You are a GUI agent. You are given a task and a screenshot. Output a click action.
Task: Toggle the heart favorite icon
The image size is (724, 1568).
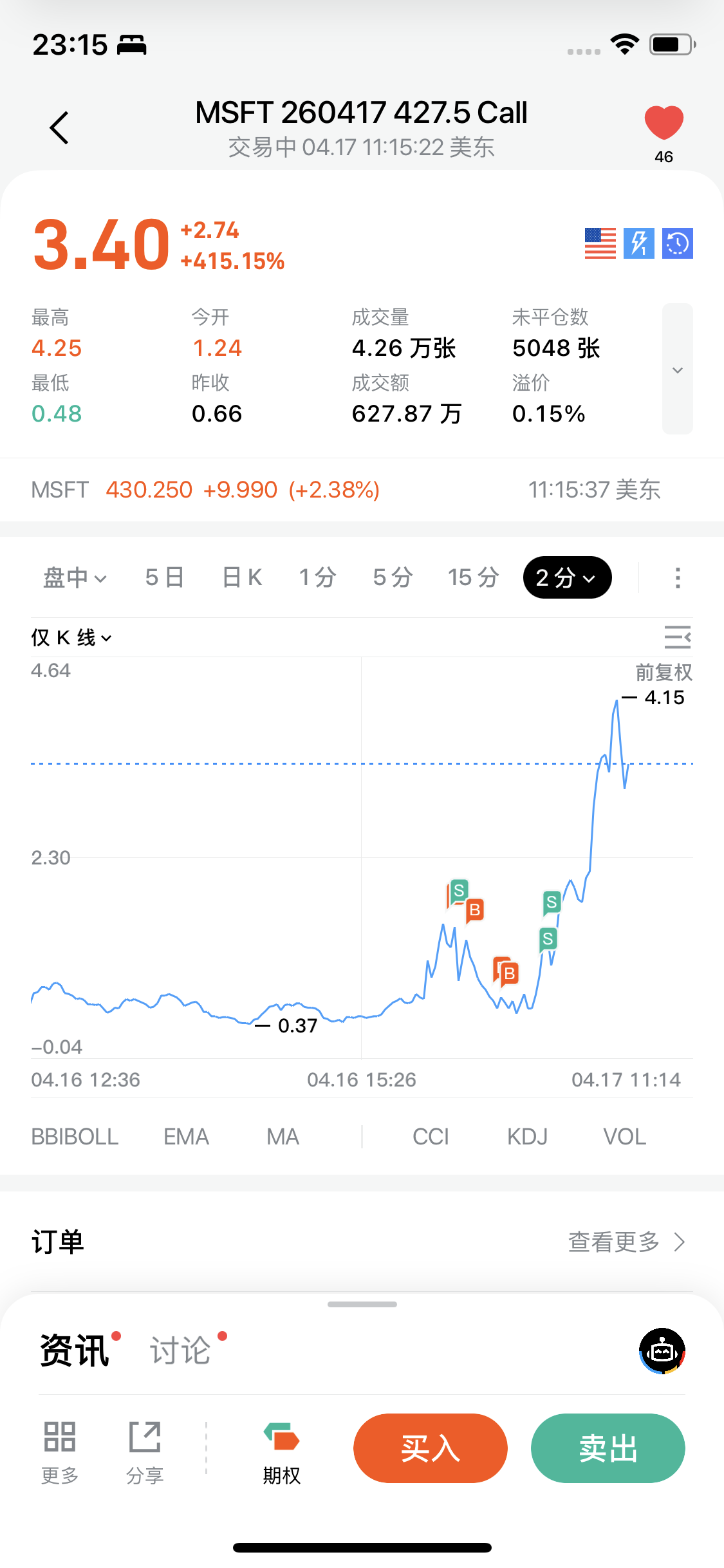tap(664, 123)
